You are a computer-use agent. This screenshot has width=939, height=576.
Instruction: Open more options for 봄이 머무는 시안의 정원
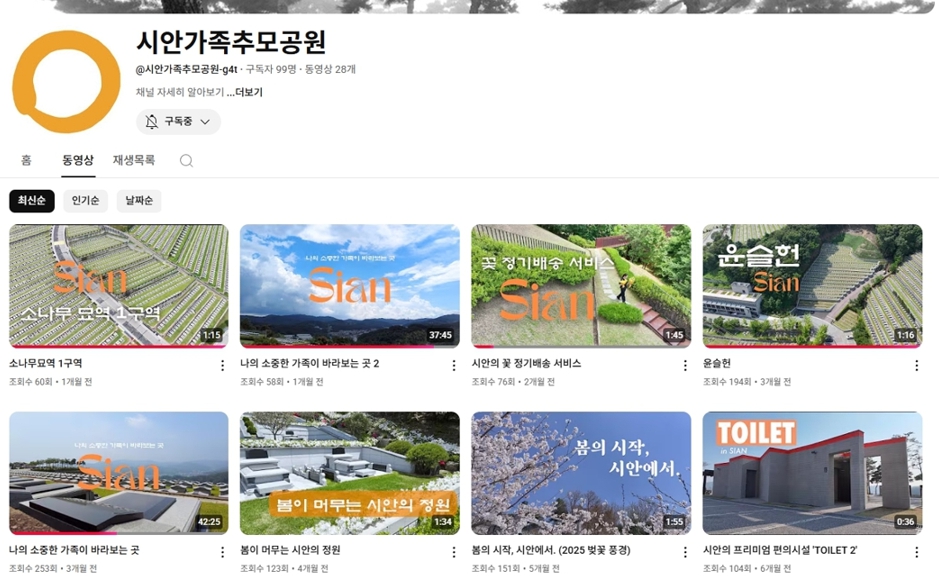tap(454, 553)
